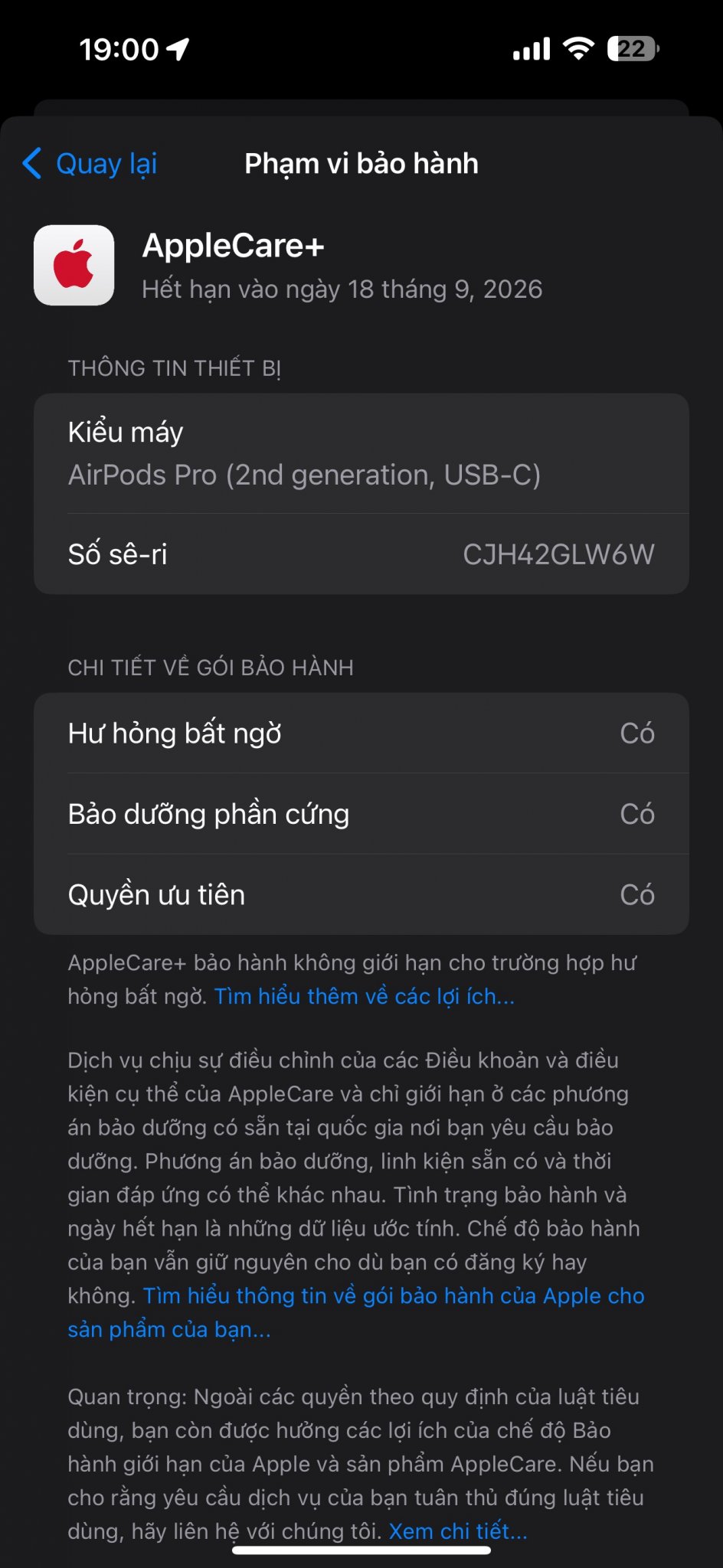Open 'Tìm hiểu thông tin về gói bảo hành' link
Image resolution: width=723 pixels, height=1568 pixels.
pyautogui.click(x=394, y=1295)
